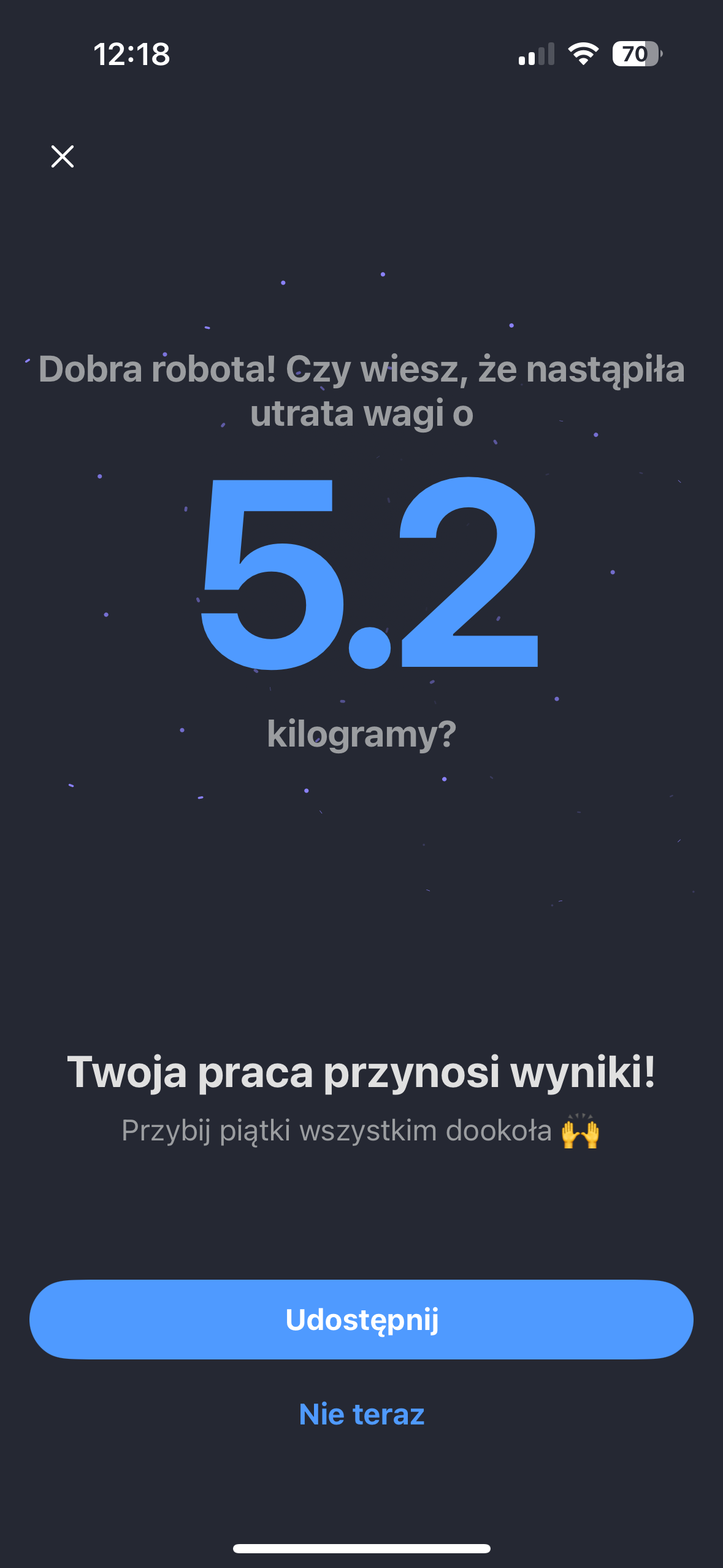The image size is (723, 1568).
Task: Tap the status bar at screen top
Action: 361,54
